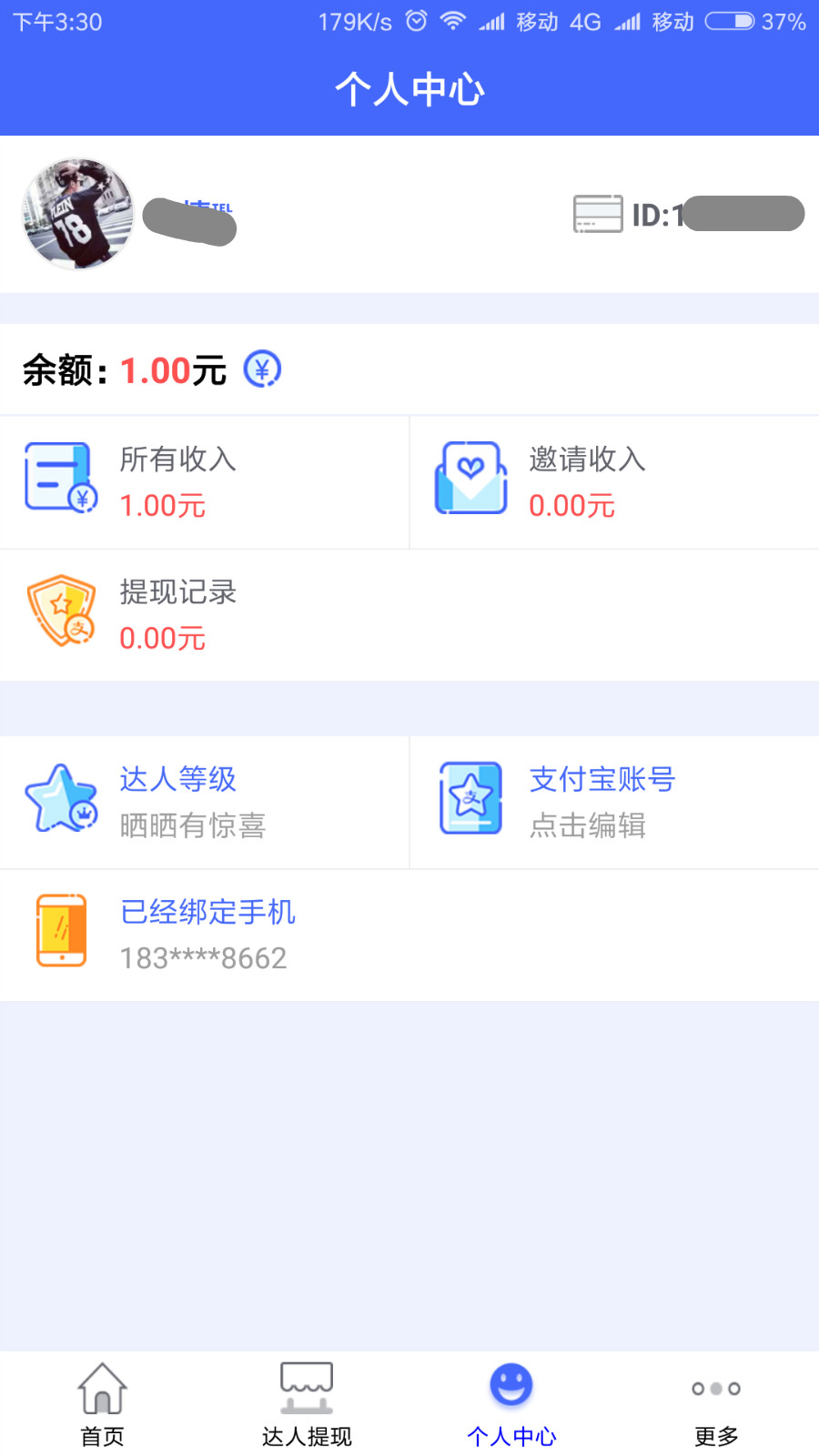Tap the yuan icon beside balance
Viewport: 819px width, 1456px height.
(x=262, y=369)
